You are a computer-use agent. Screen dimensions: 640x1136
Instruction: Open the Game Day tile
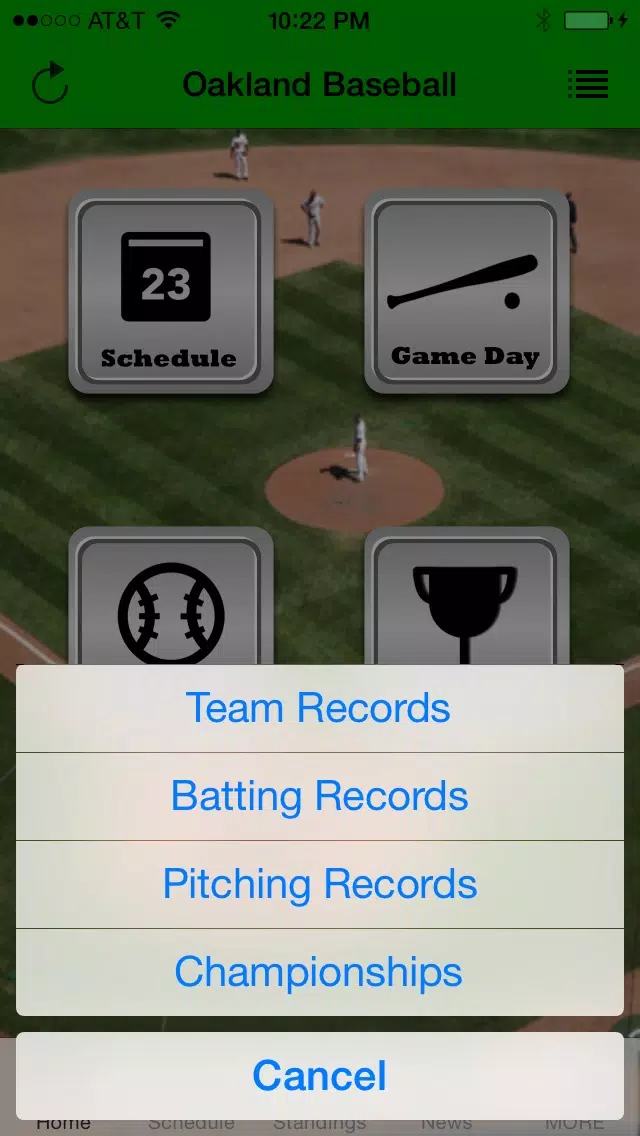pos(466,291)
